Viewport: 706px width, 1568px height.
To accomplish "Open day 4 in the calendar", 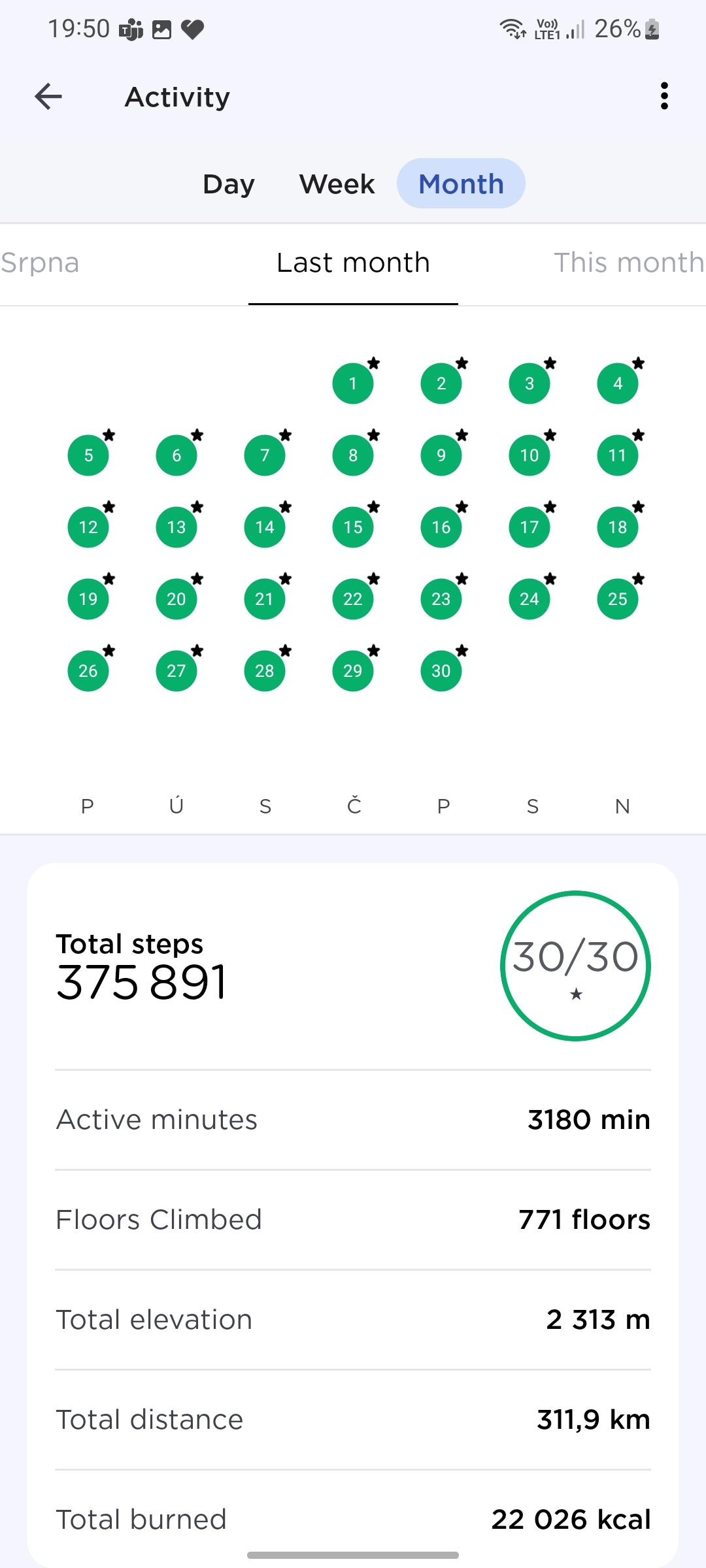I will pyautogui.click(x=618, y=384).
